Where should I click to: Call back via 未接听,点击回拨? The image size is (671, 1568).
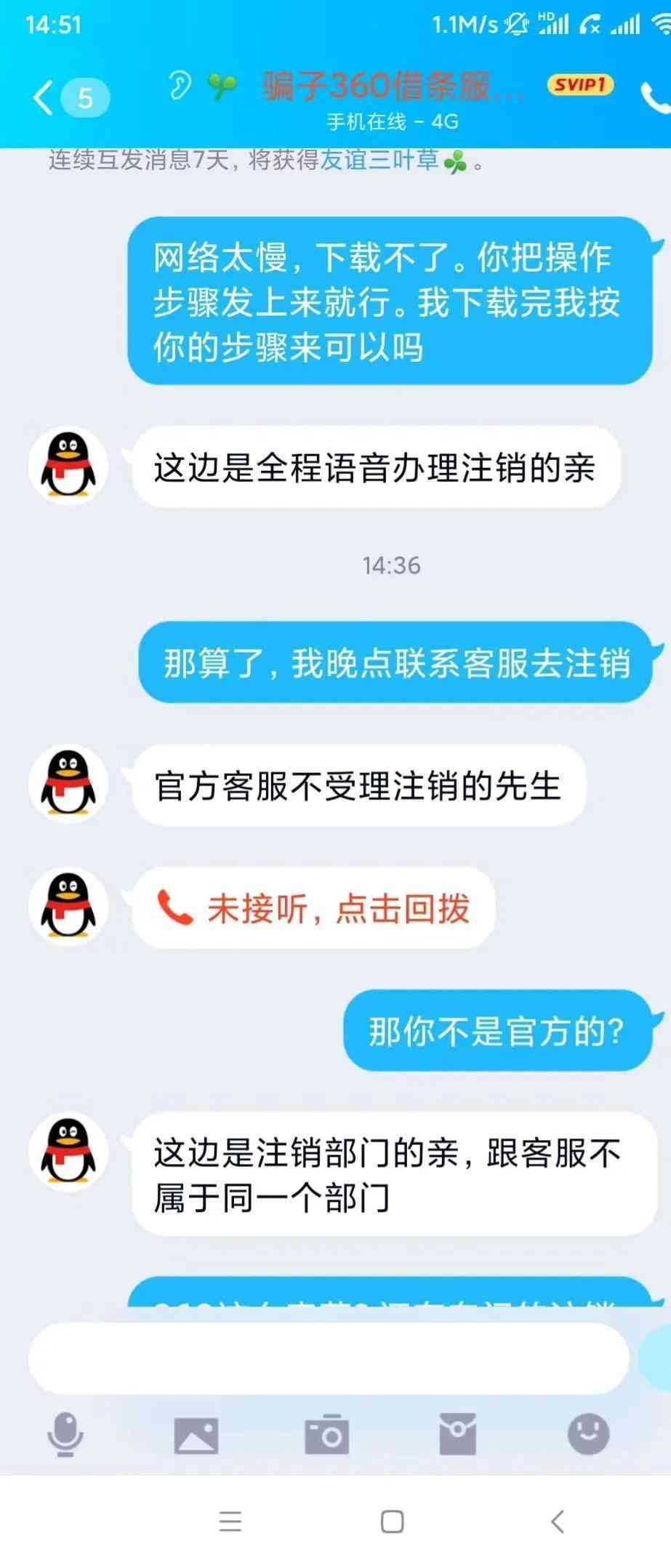[314, 908]
